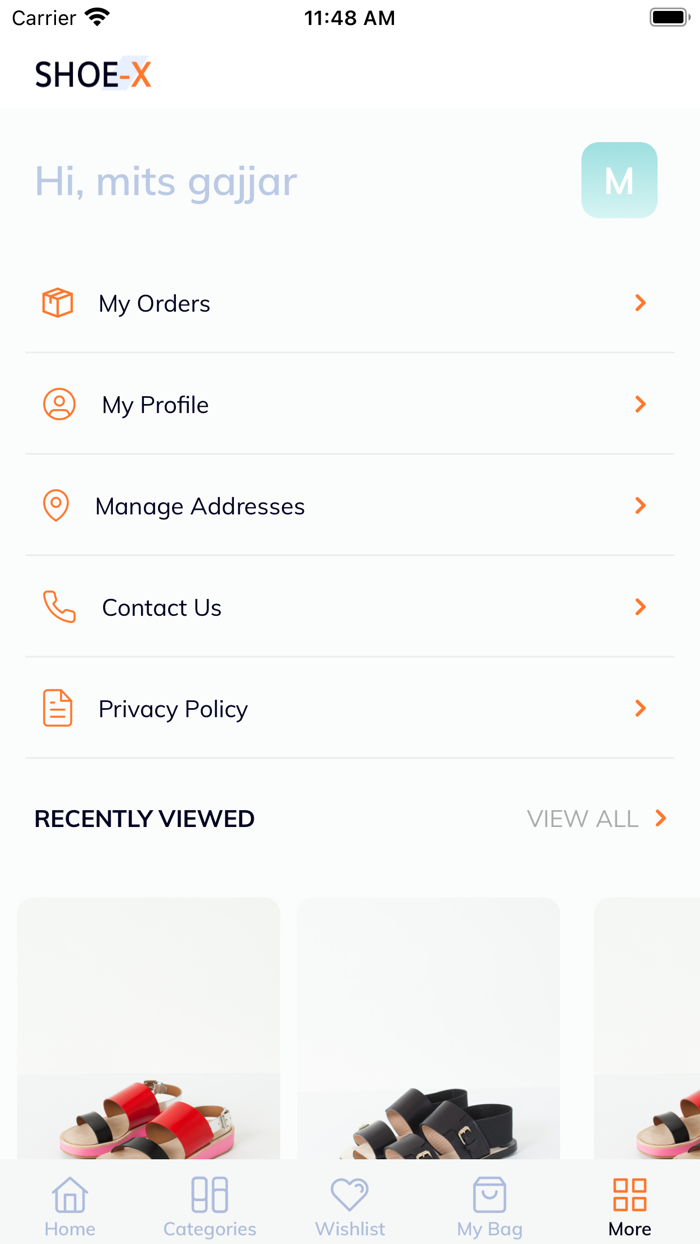This screenshot has height=1244, width=700.
Task: Open Contact Us page
Action: click(349, 607)
